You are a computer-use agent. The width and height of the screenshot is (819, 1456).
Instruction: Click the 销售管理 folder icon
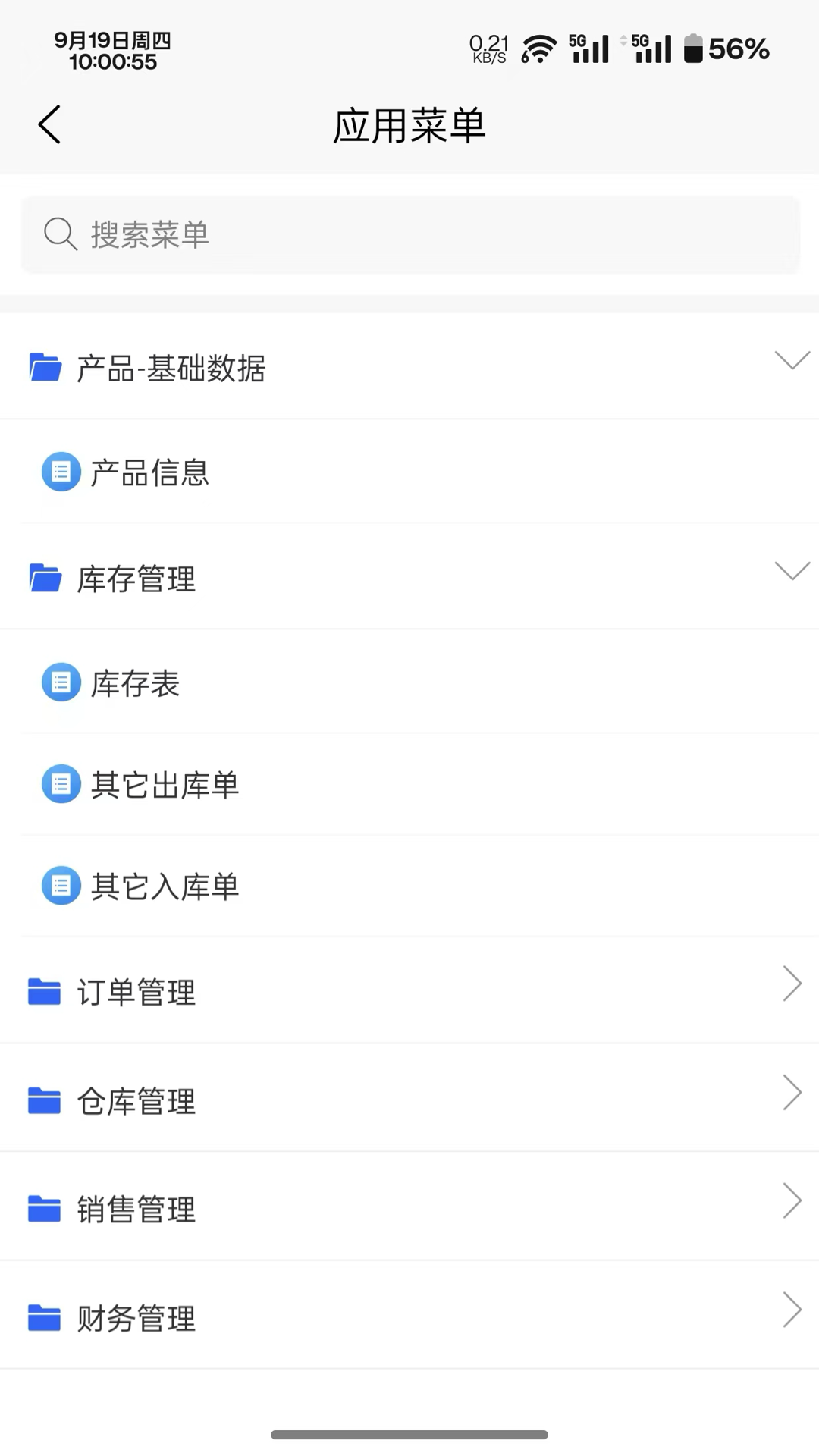pyautogui.click(x=45, y=1209)
